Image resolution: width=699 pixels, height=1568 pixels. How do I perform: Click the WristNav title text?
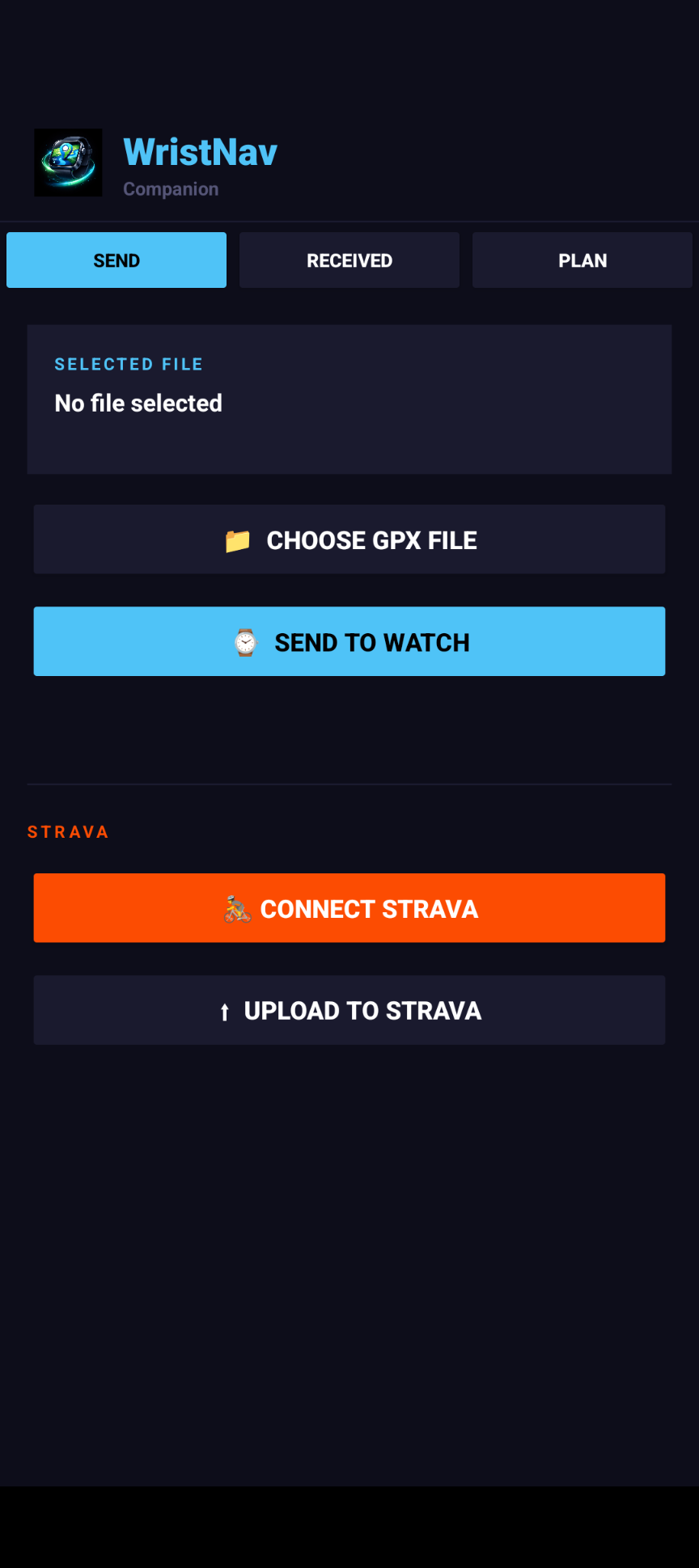pyautogui.click(x=200, y=151)
